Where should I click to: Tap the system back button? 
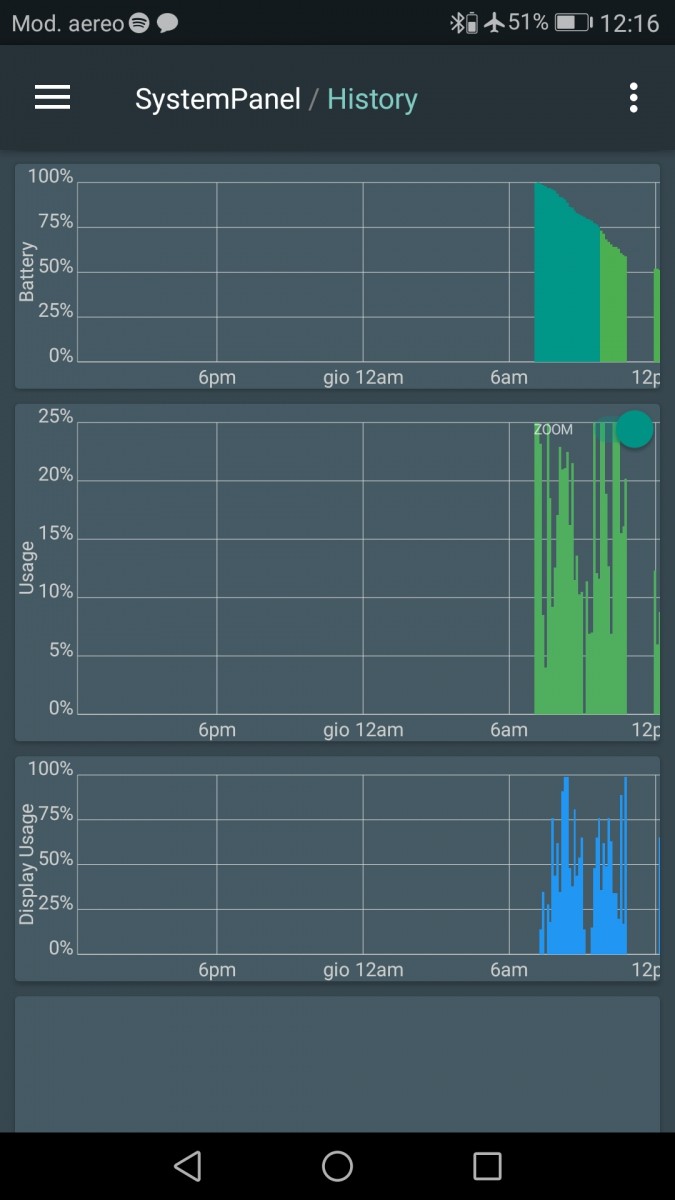(x=187, y=1166)
